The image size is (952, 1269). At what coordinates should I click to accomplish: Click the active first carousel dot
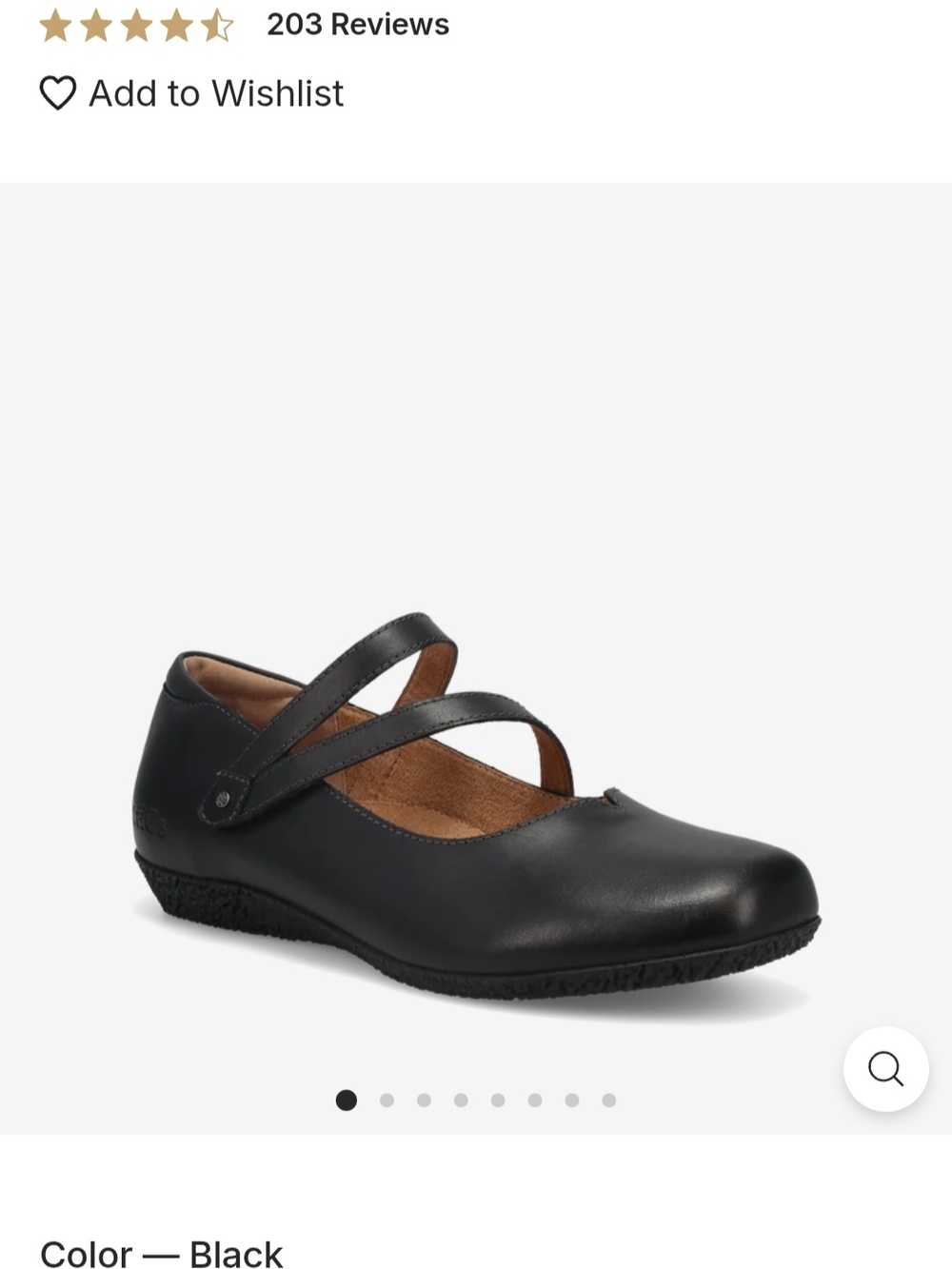pos(346,1100)
